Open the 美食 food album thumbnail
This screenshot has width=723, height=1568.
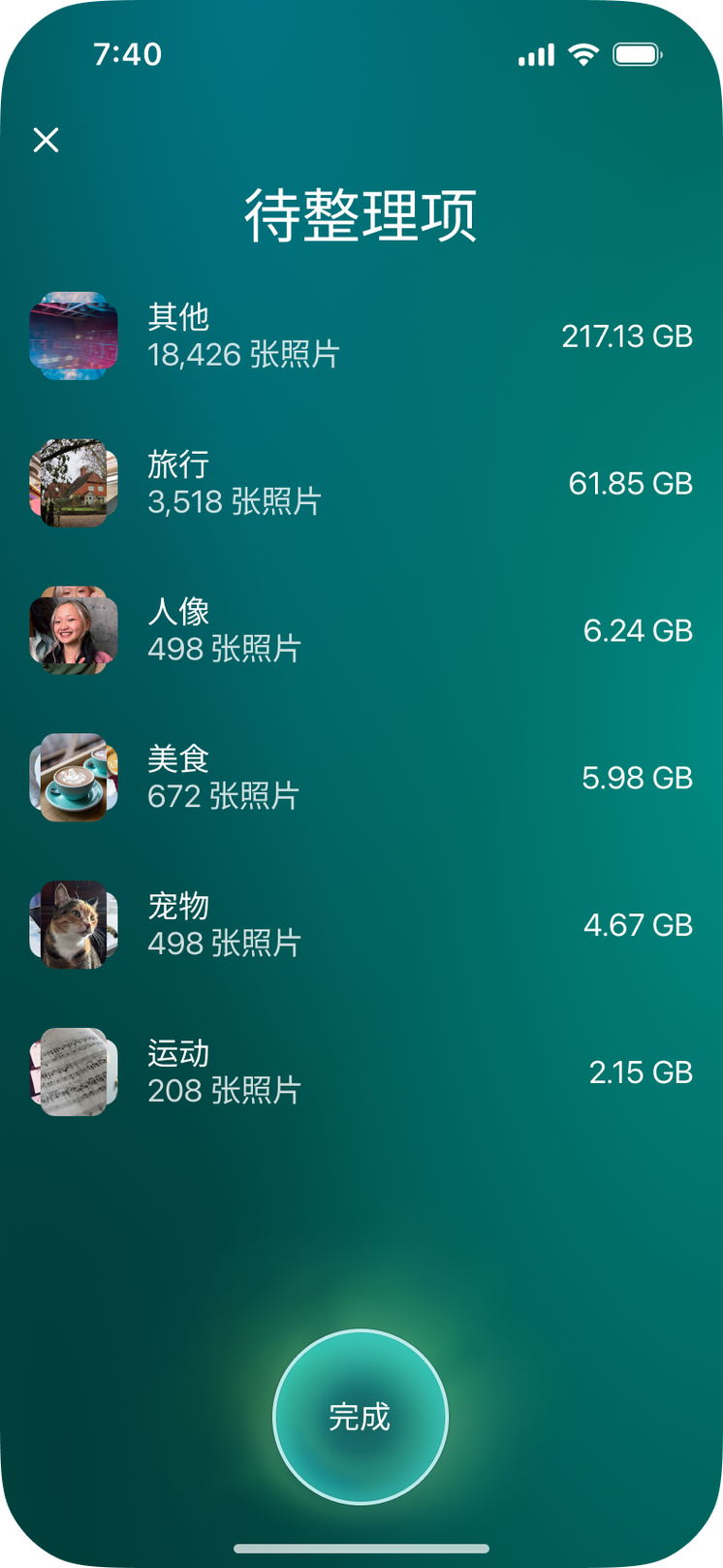73,778
